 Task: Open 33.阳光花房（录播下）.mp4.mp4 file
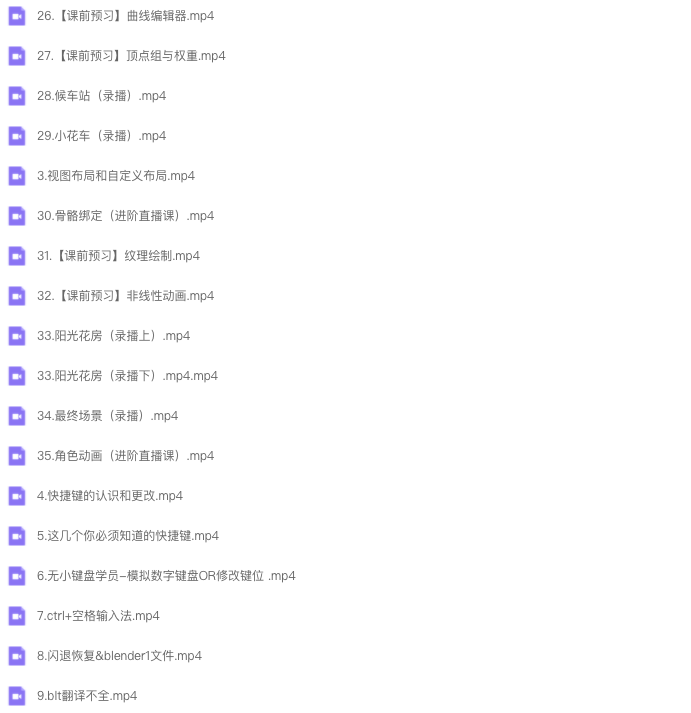[127, 376]
